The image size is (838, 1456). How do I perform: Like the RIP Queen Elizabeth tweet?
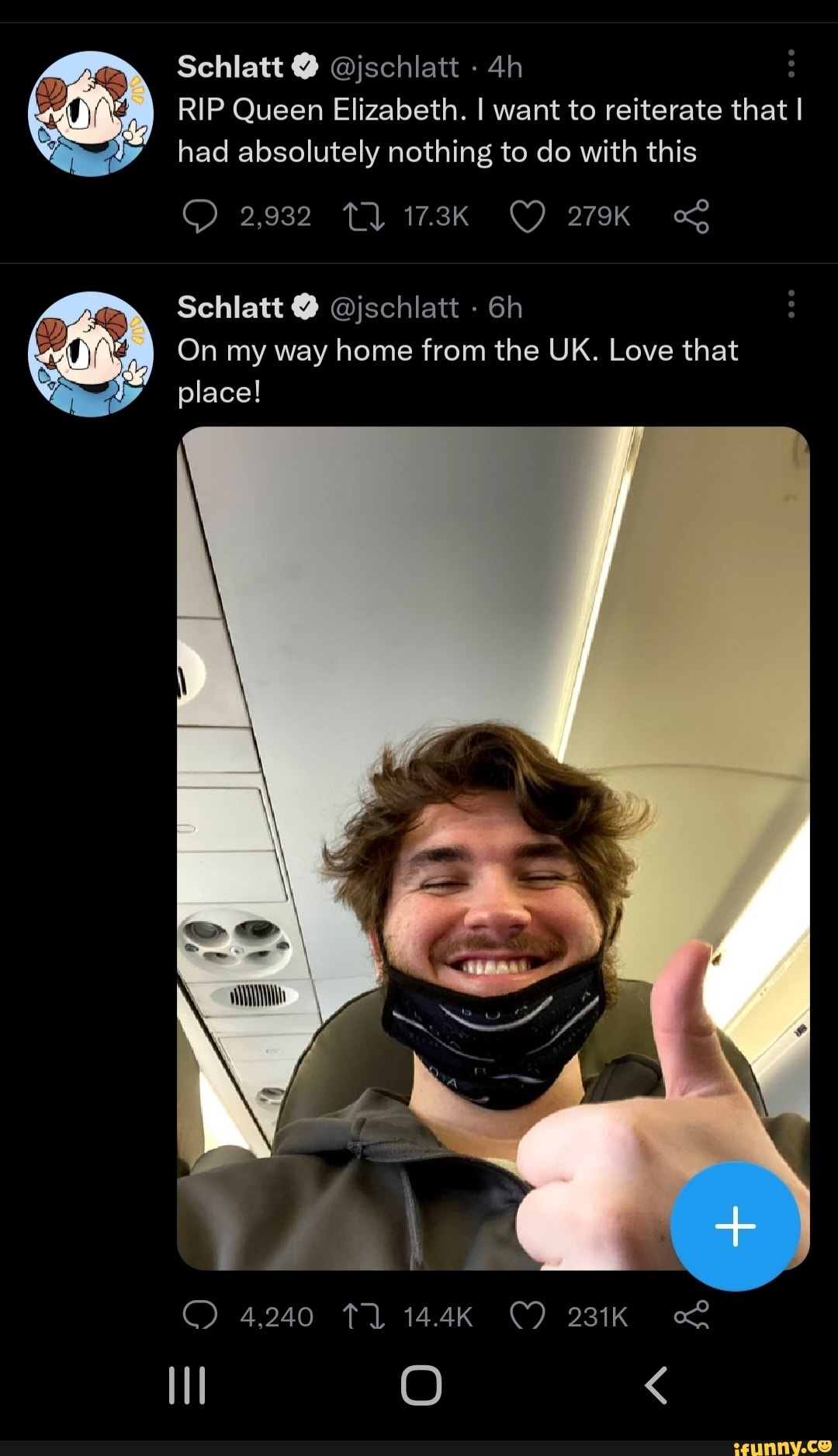point(528,216)
